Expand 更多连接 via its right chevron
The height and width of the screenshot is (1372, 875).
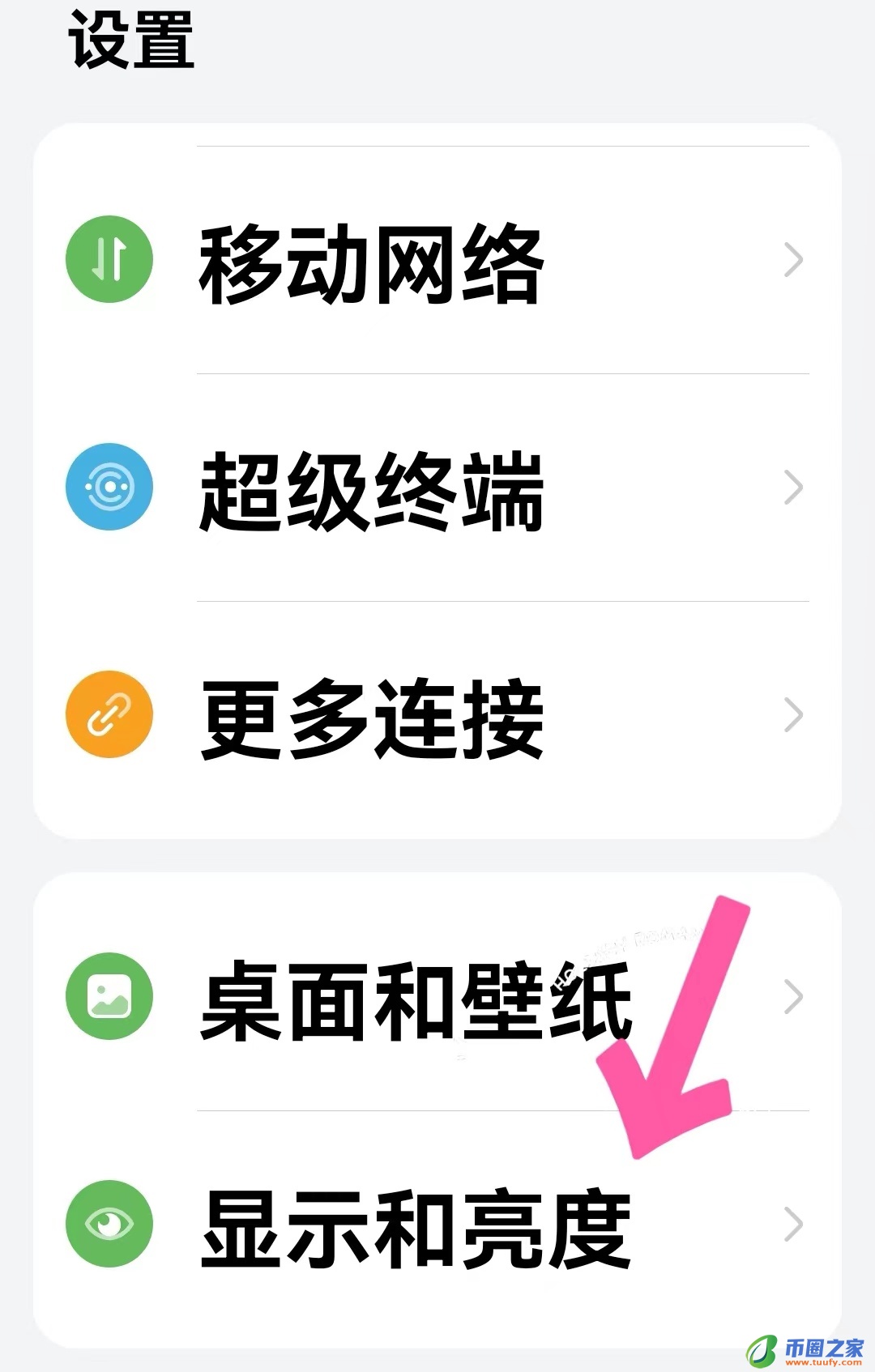click(x=792, y=715)
